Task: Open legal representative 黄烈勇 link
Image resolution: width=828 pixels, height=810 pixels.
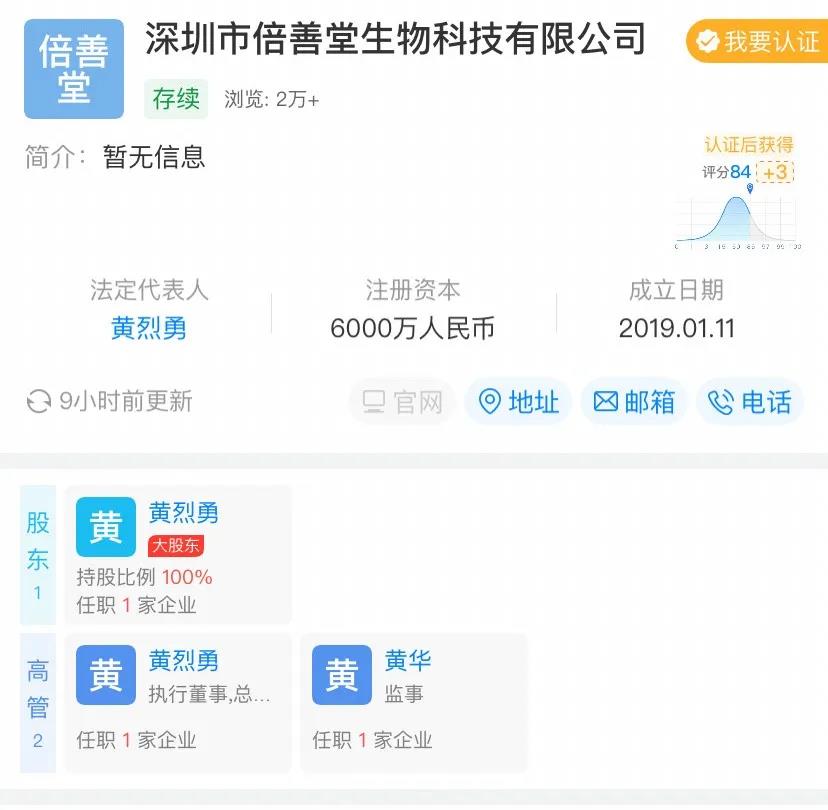Action: 149,329
